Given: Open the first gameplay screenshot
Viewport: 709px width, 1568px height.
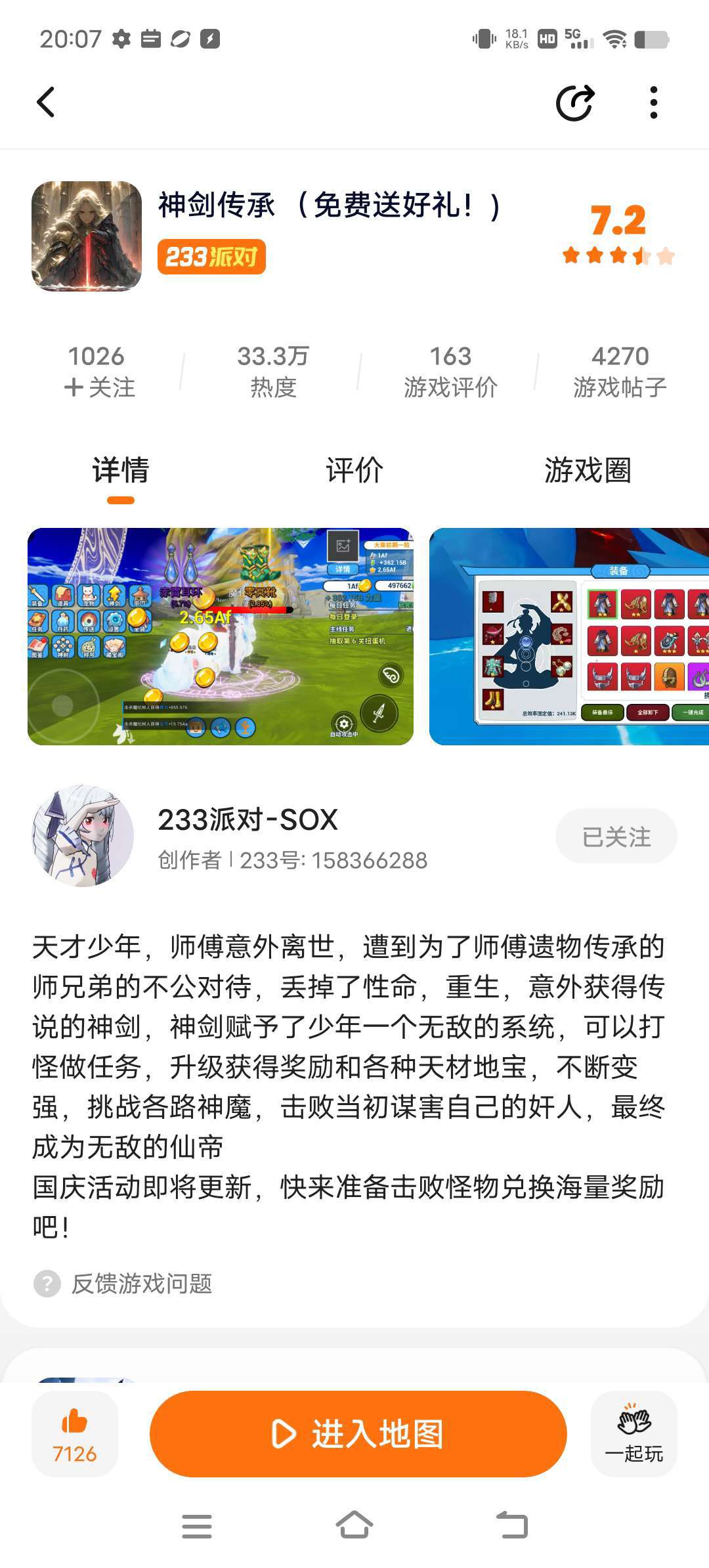Looking at the screenshot, I should [221, 636].
